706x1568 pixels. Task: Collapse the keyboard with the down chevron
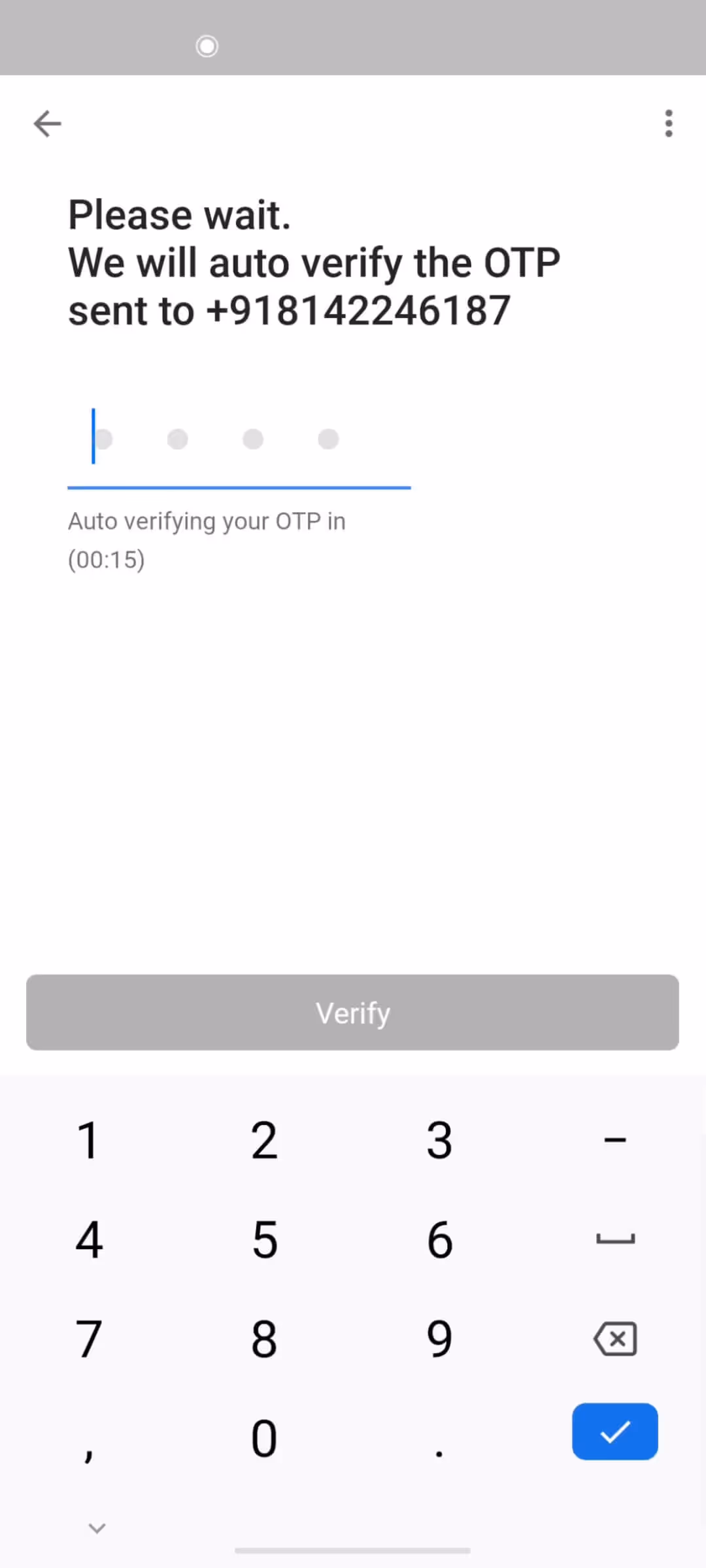coord(97,1528)
